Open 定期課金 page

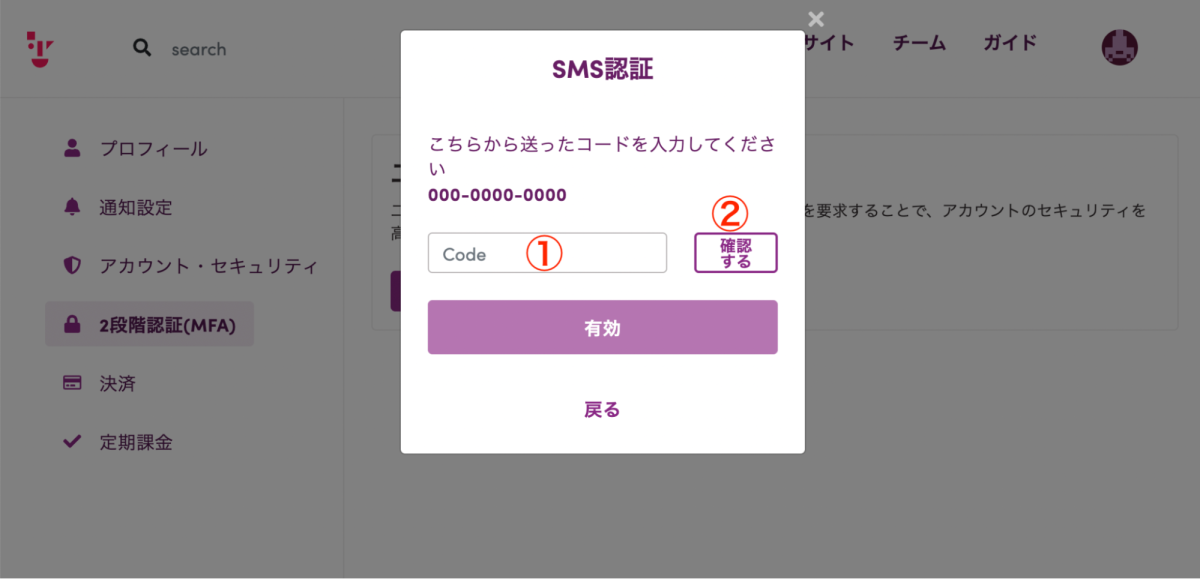[x=135, y=442]
